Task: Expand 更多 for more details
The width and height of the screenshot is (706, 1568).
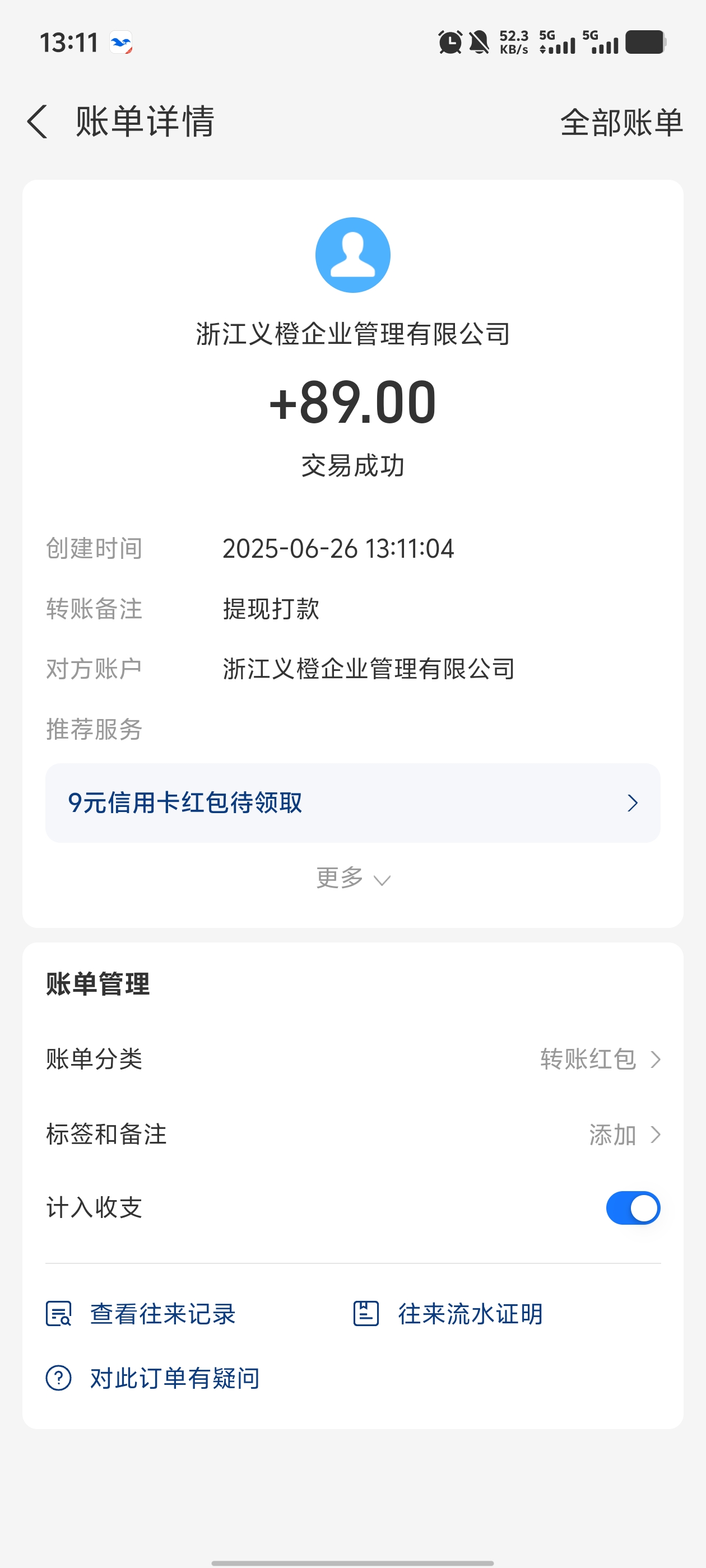Action: click(x=352, y=878)
